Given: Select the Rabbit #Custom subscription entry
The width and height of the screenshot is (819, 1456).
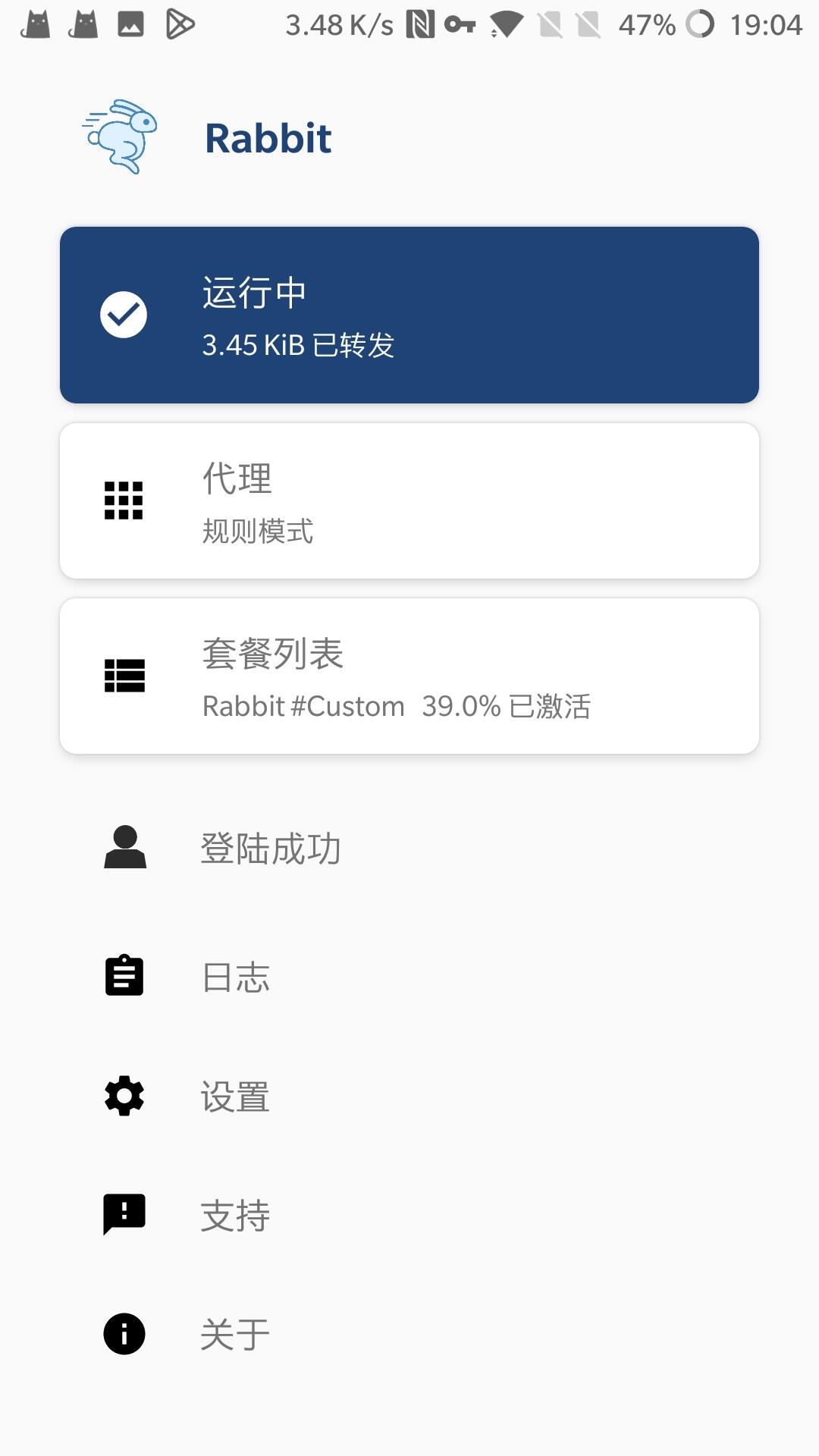Looking at the screenshot, I should pyautogui.click(x=302, y=705).
